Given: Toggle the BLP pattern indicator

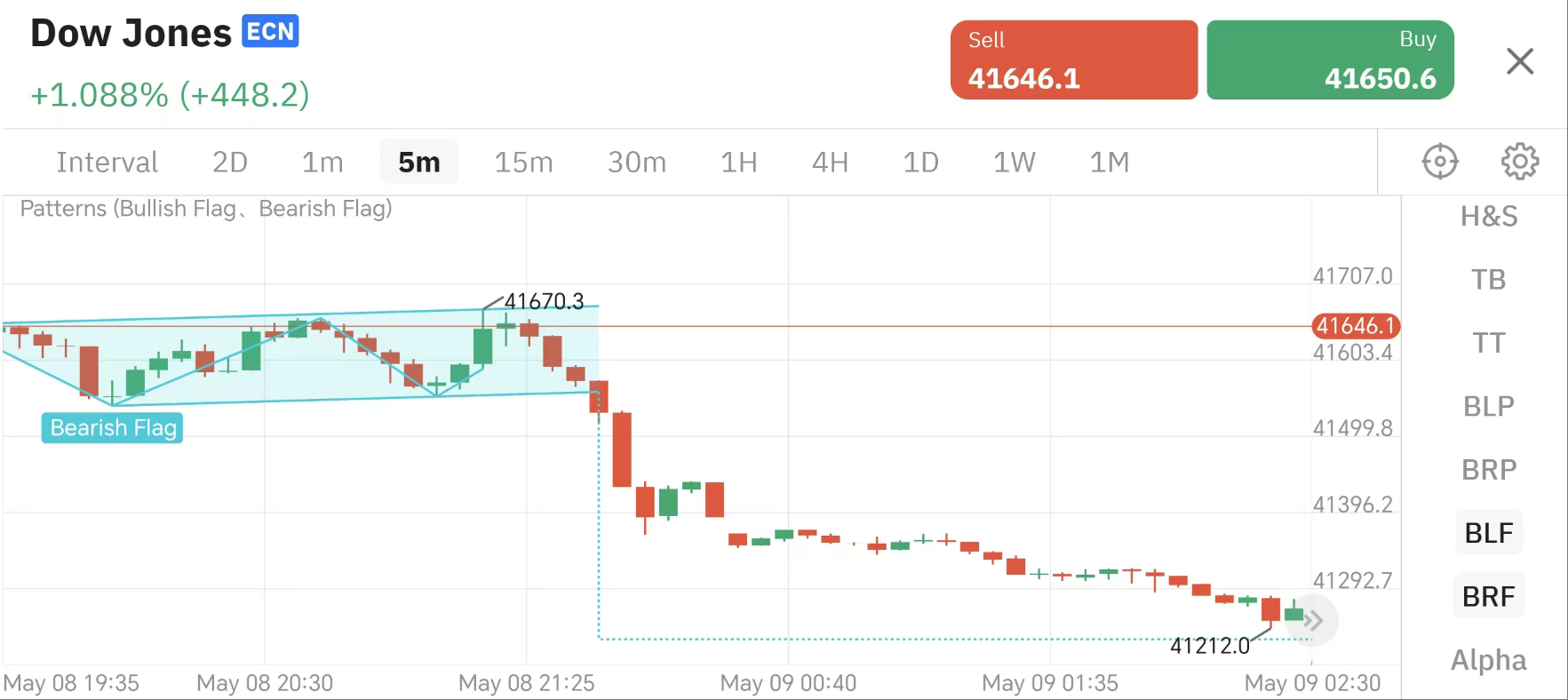Looking at the screenshot, I should click(1488, 406).
